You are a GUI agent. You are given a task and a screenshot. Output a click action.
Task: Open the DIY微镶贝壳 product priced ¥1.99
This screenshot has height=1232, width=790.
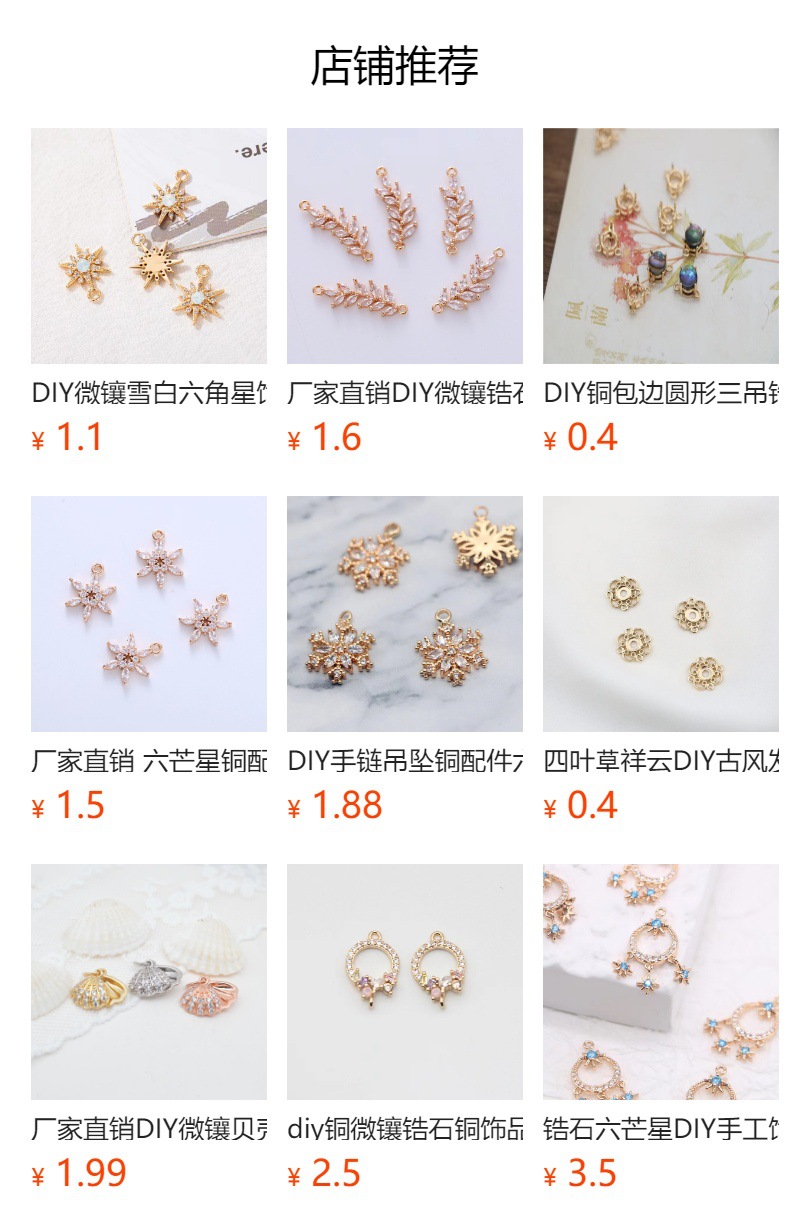(x=149, y=982)
